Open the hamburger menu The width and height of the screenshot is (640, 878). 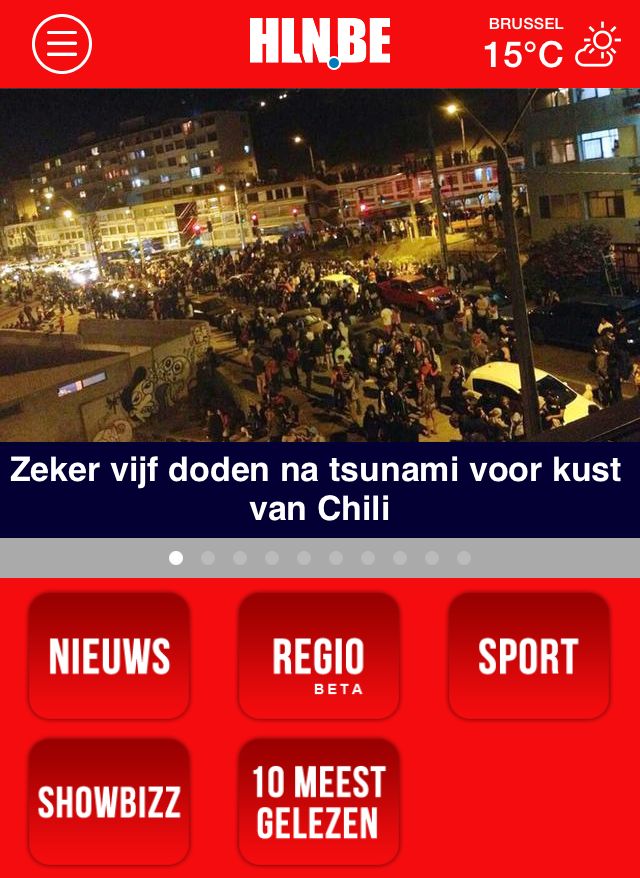(x=62, y=44)
